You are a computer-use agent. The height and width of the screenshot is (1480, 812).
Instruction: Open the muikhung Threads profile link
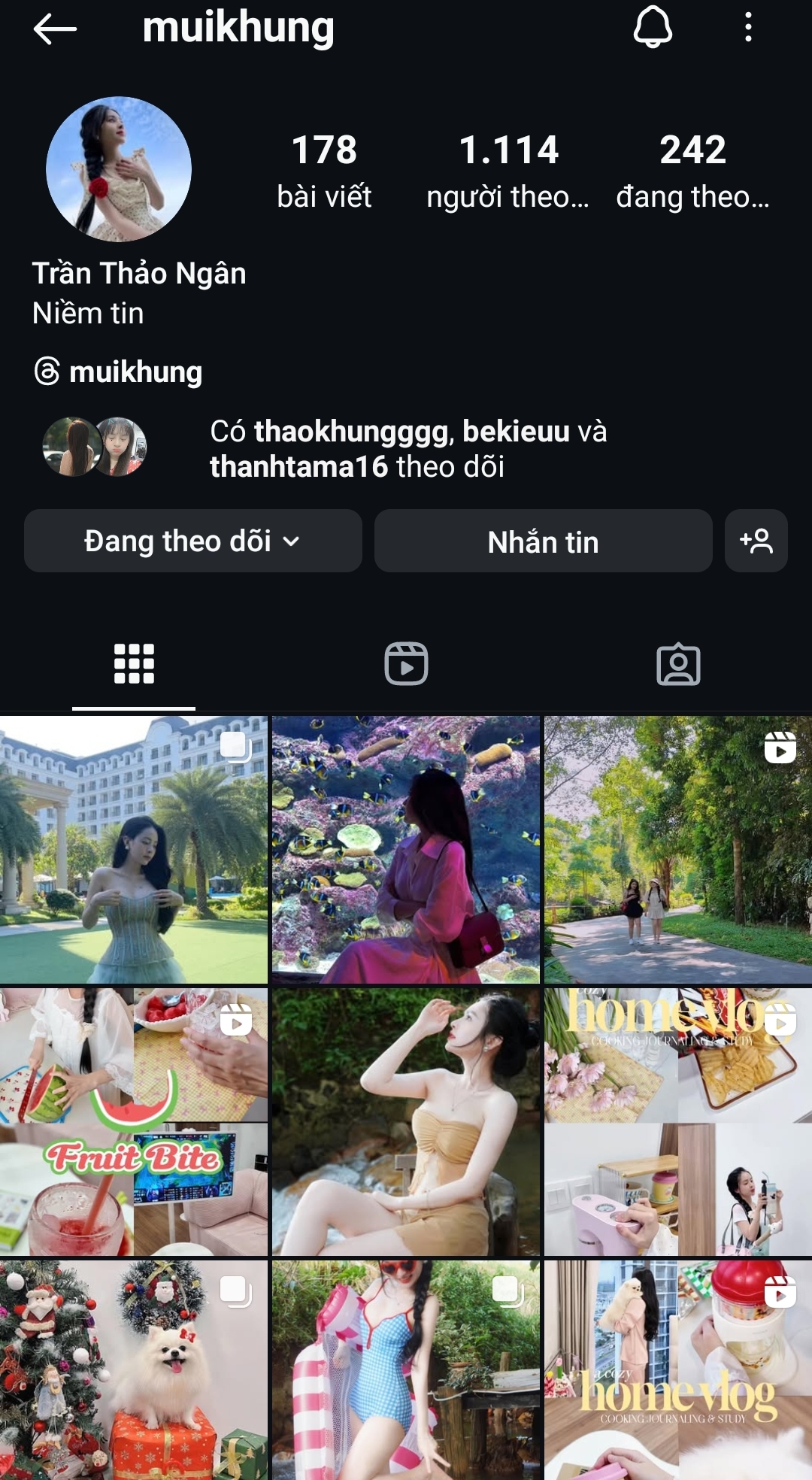click(x=119, y=372)
